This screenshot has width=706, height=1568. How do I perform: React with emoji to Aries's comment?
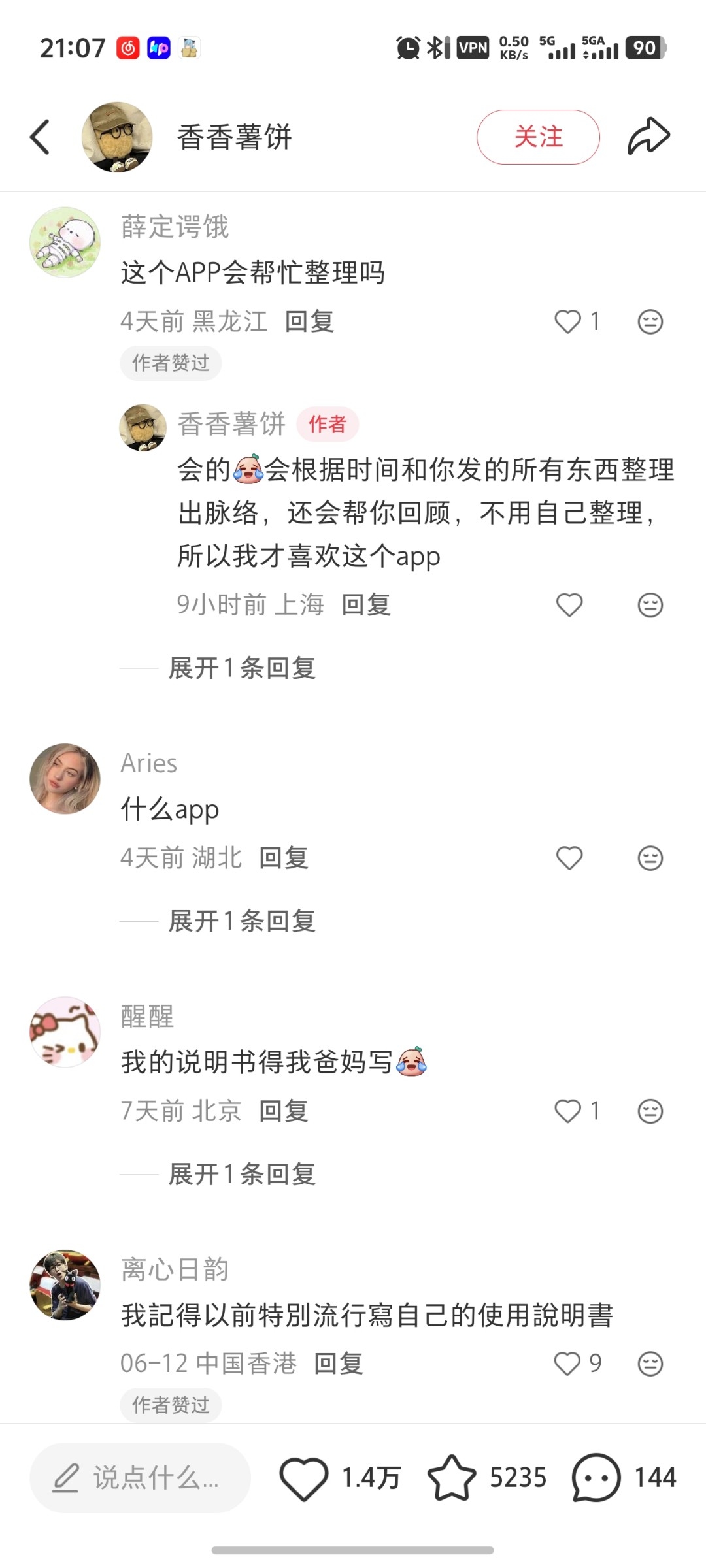click(x=650, y=858)
